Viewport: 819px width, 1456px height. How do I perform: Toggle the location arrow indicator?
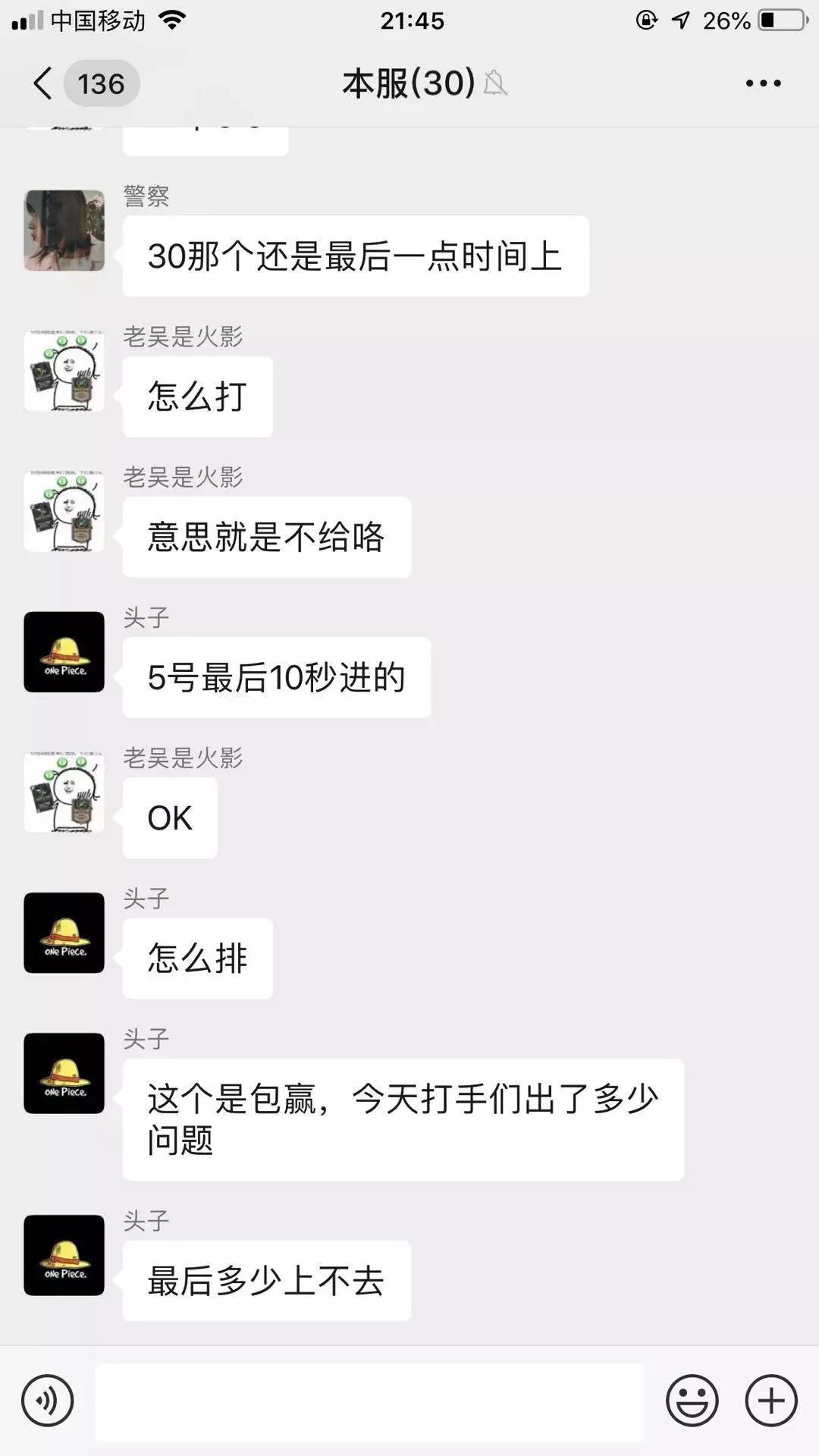[x=681, y=21]
